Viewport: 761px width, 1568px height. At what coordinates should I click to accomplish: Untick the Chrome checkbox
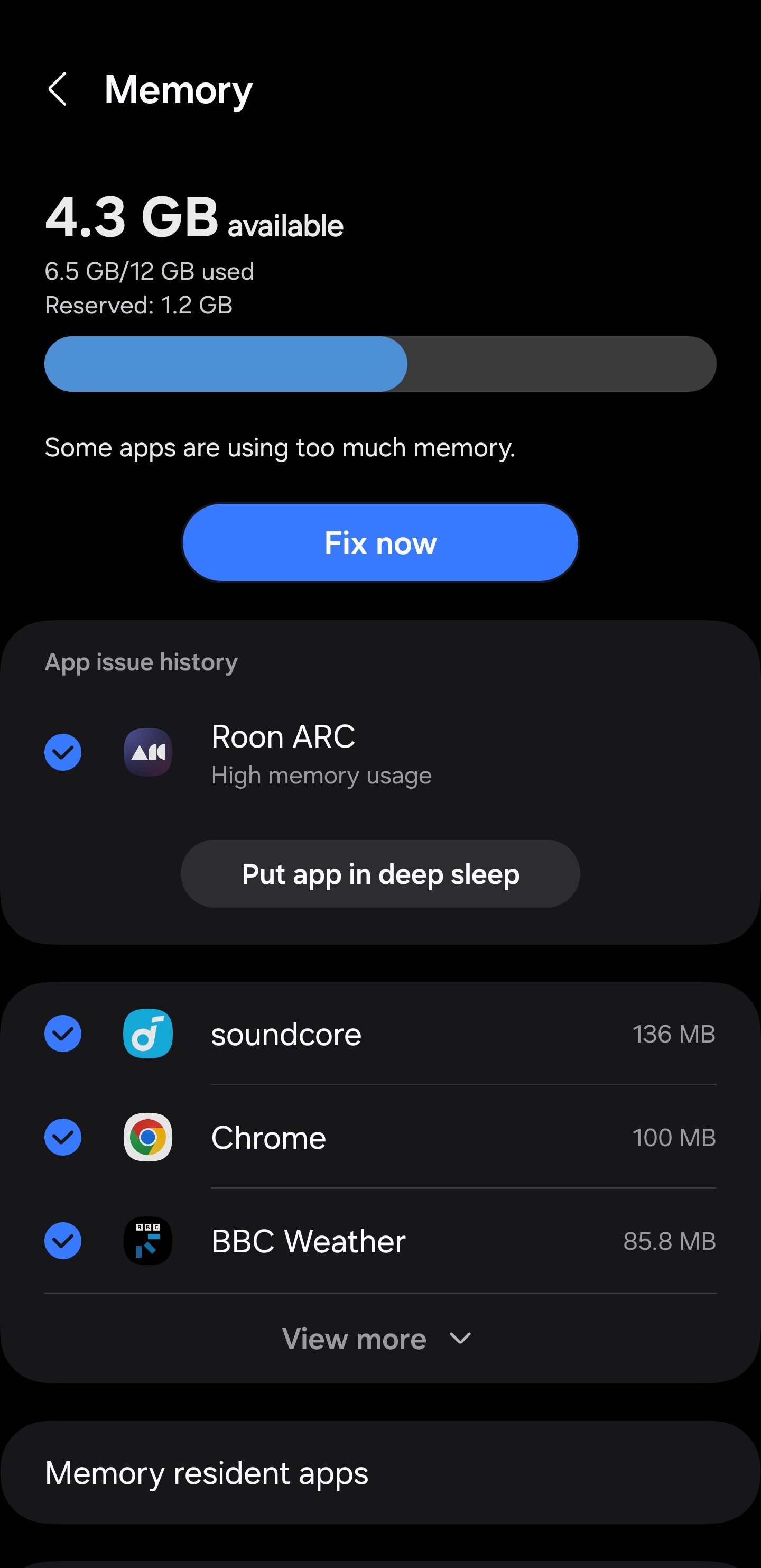pos(63,1137)
